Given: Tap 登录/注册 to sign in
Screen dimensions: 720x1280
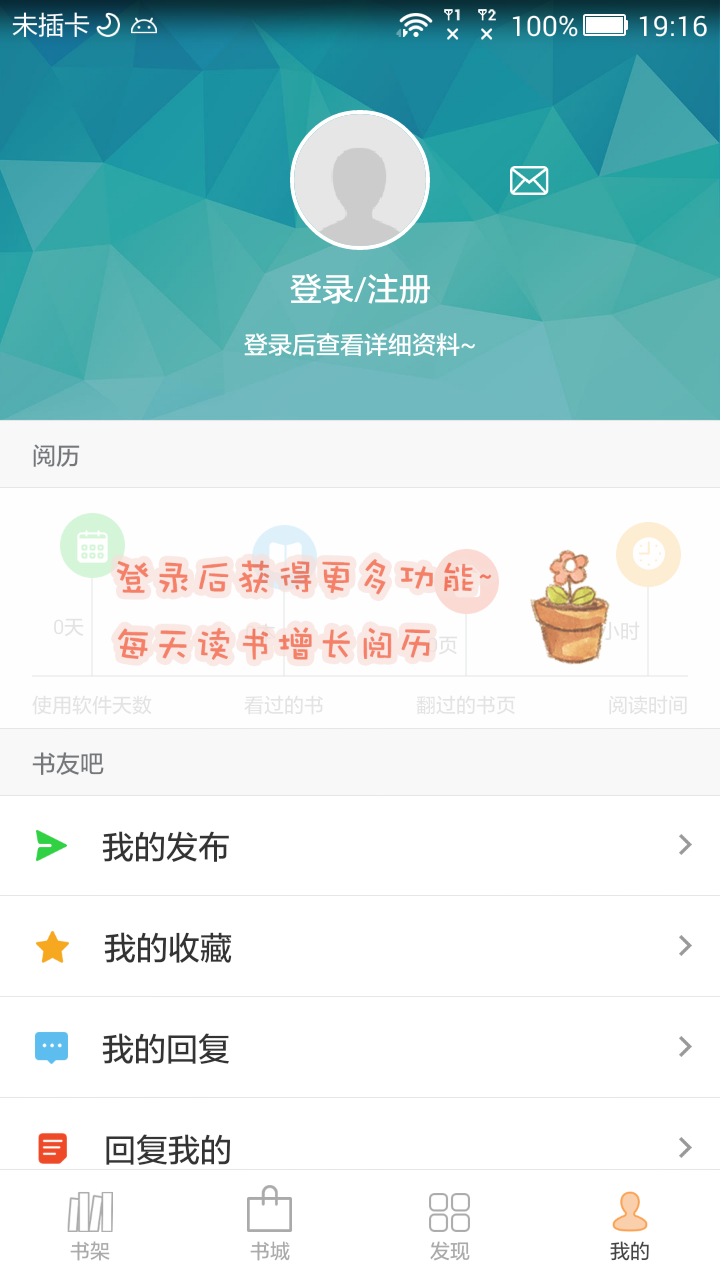Looking at the screenshot, I should pos(360,289).
